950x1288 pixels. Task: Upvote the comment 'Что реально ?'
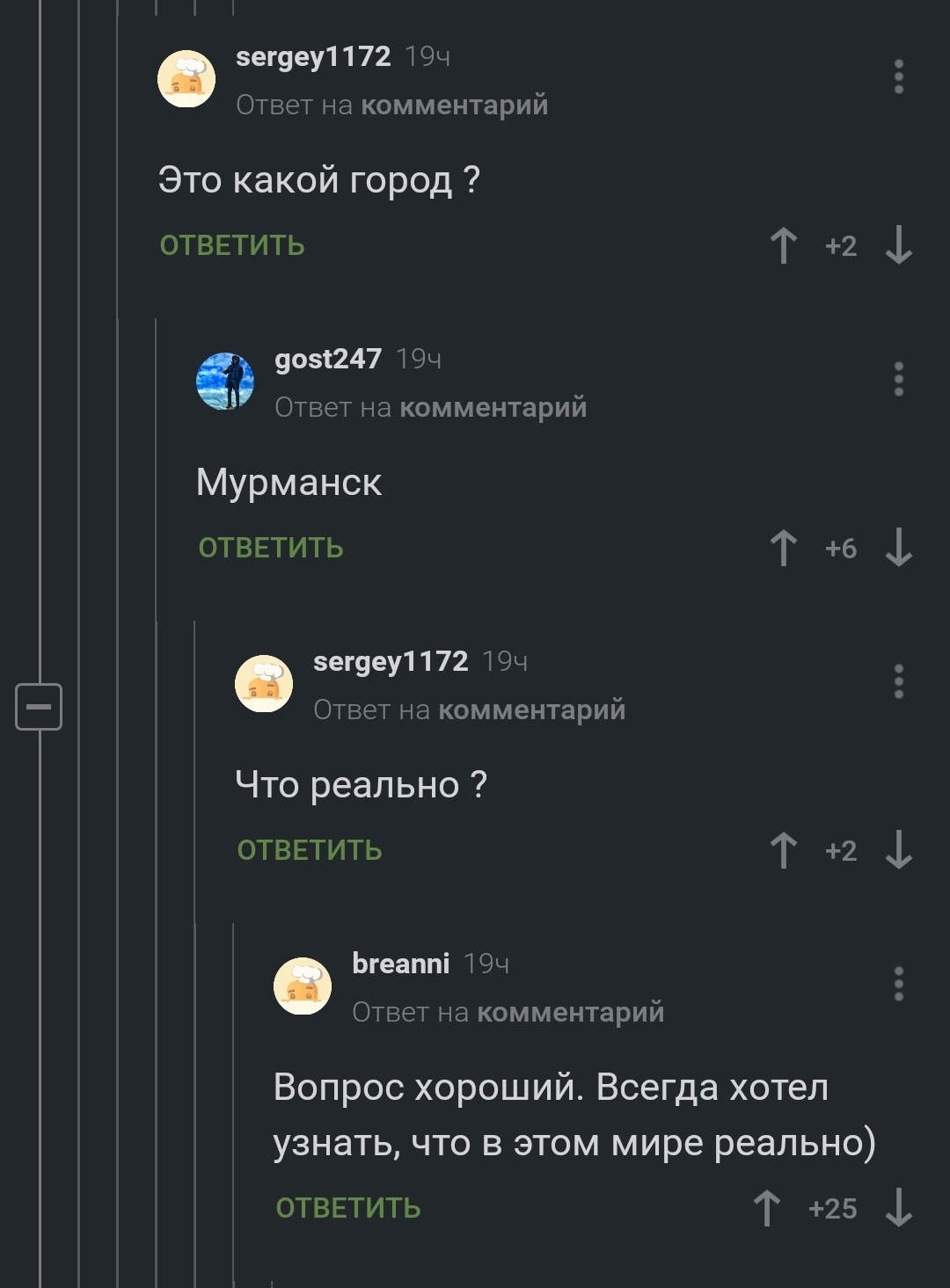(783, 850)
